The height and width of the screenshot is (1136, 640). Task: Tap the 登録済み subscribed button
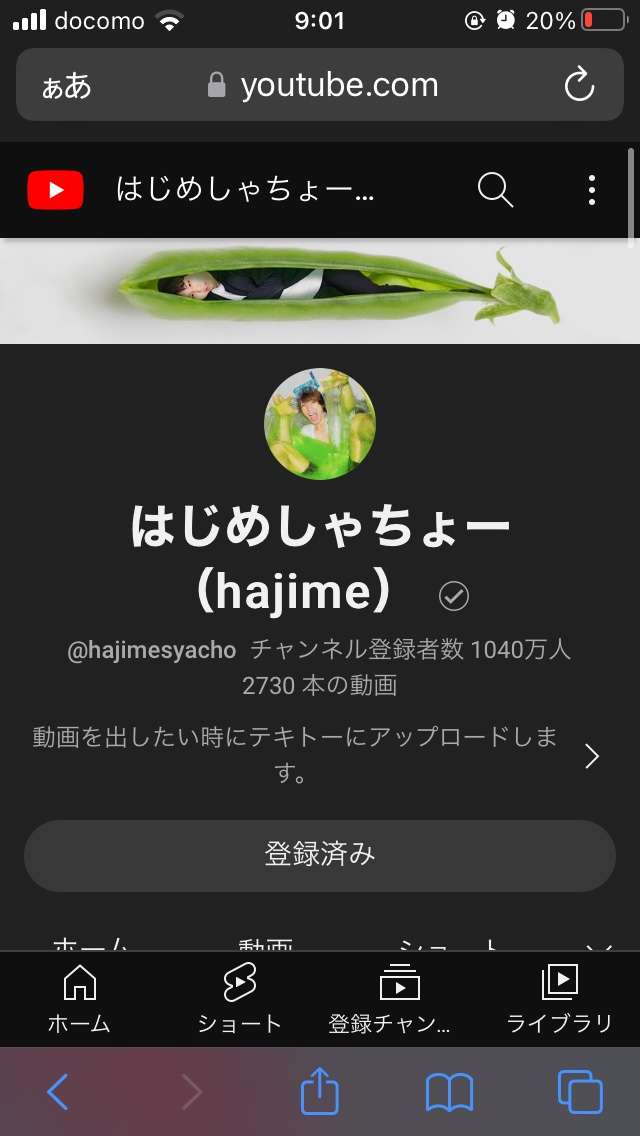(320, 855)
